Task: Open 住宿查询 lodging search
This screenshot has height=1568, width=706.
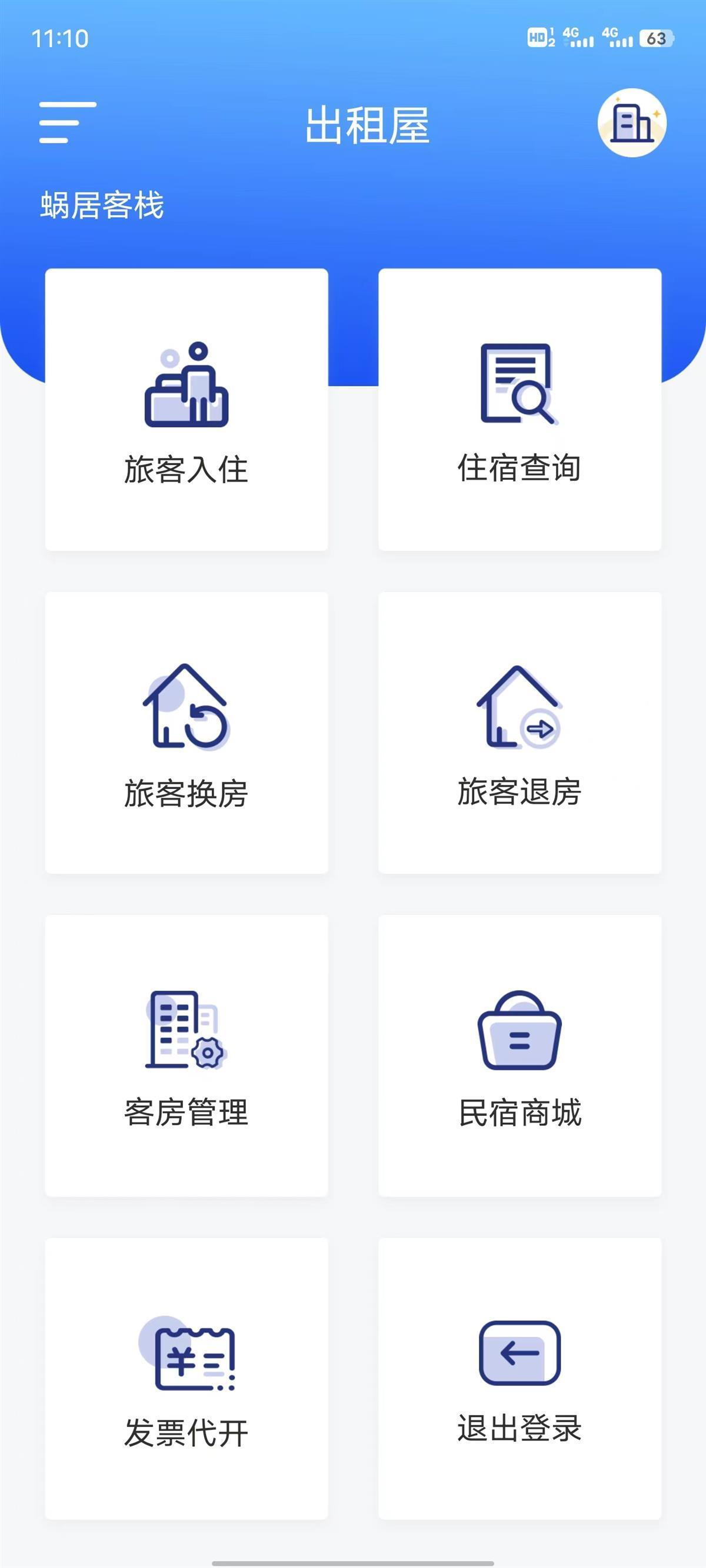Action: pos(519,410)
